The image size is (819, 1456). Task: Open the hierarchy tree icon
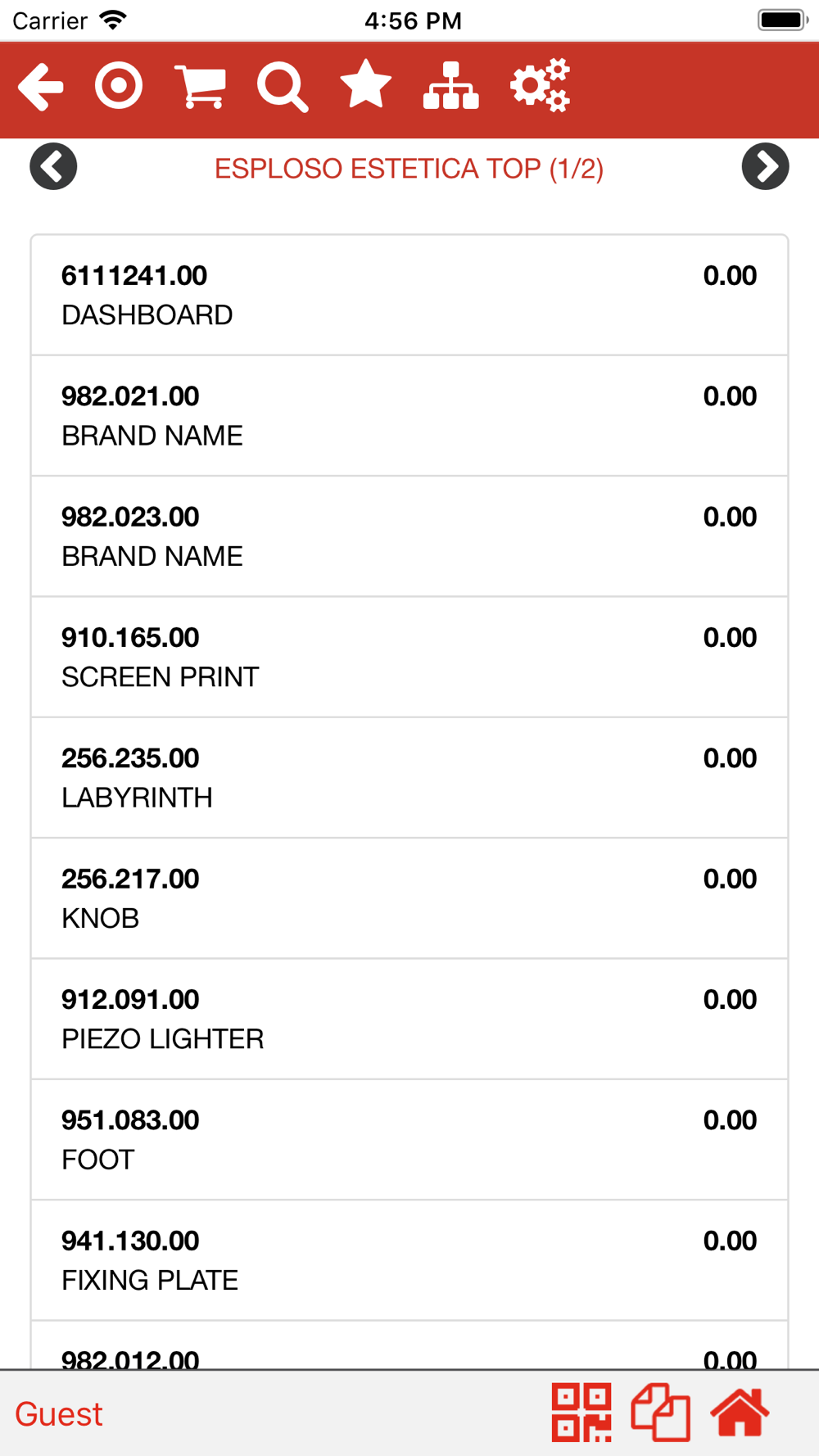click(x=450, y=85)
